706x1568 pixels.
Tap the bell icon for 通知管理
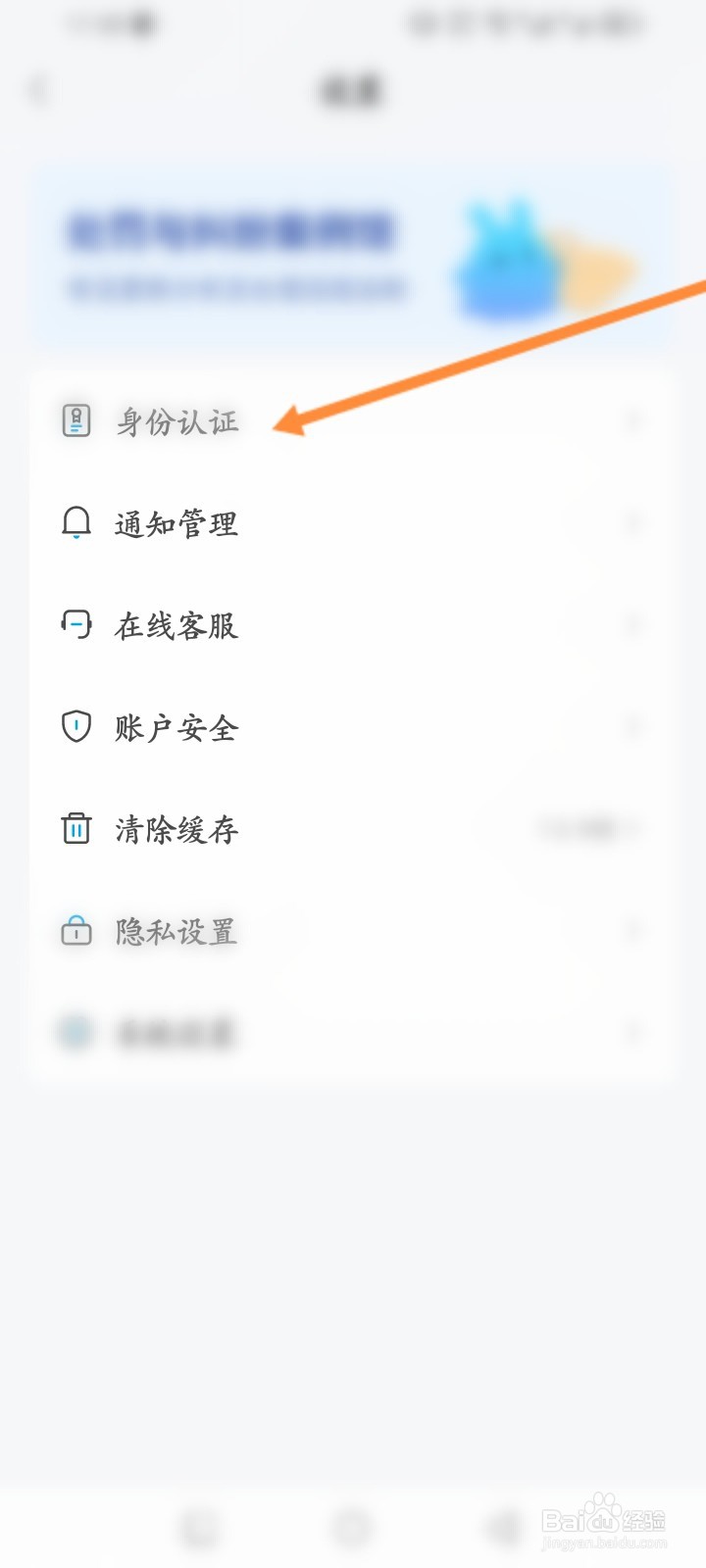[76, 523]
